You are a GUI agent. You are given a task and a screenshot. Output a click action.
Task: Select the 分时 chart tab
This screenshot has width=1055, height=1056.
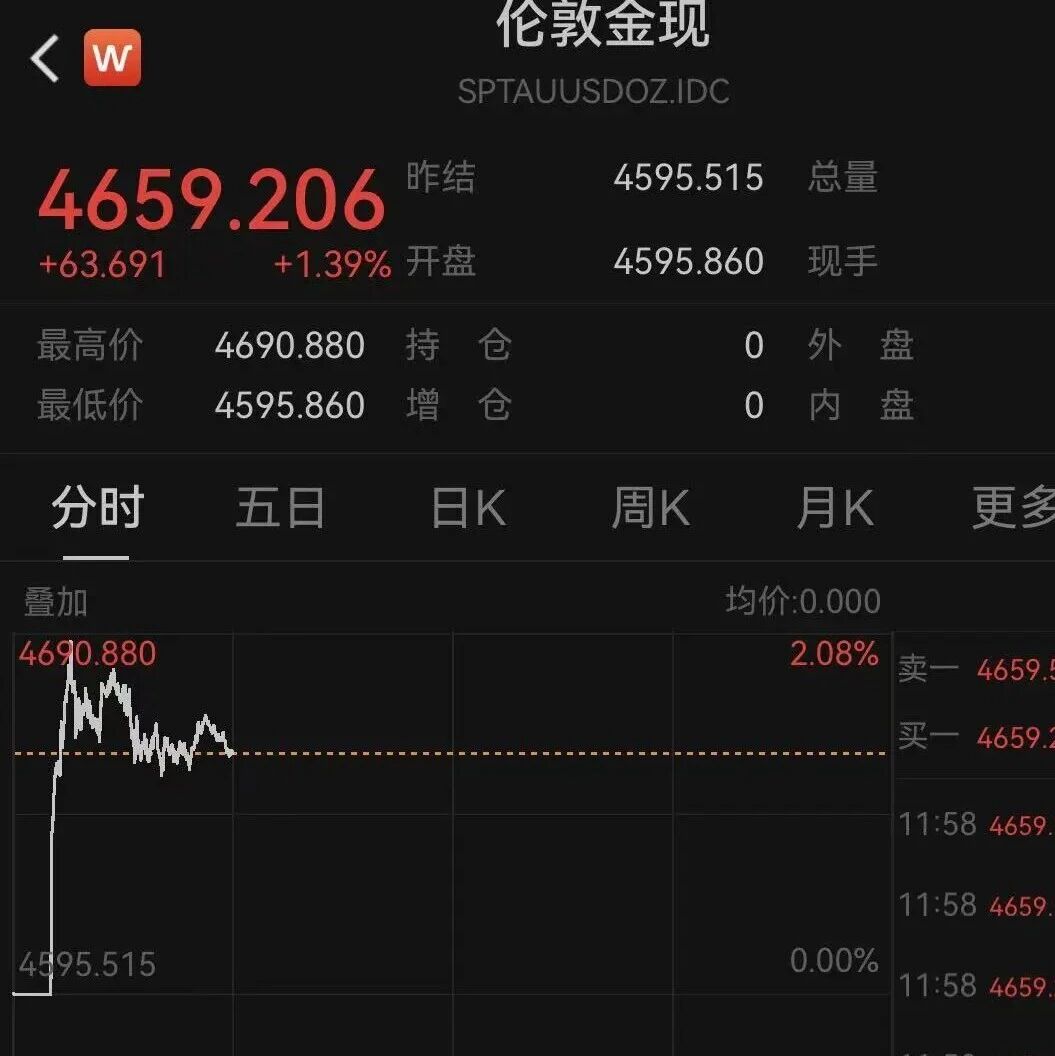pos(97,508)
